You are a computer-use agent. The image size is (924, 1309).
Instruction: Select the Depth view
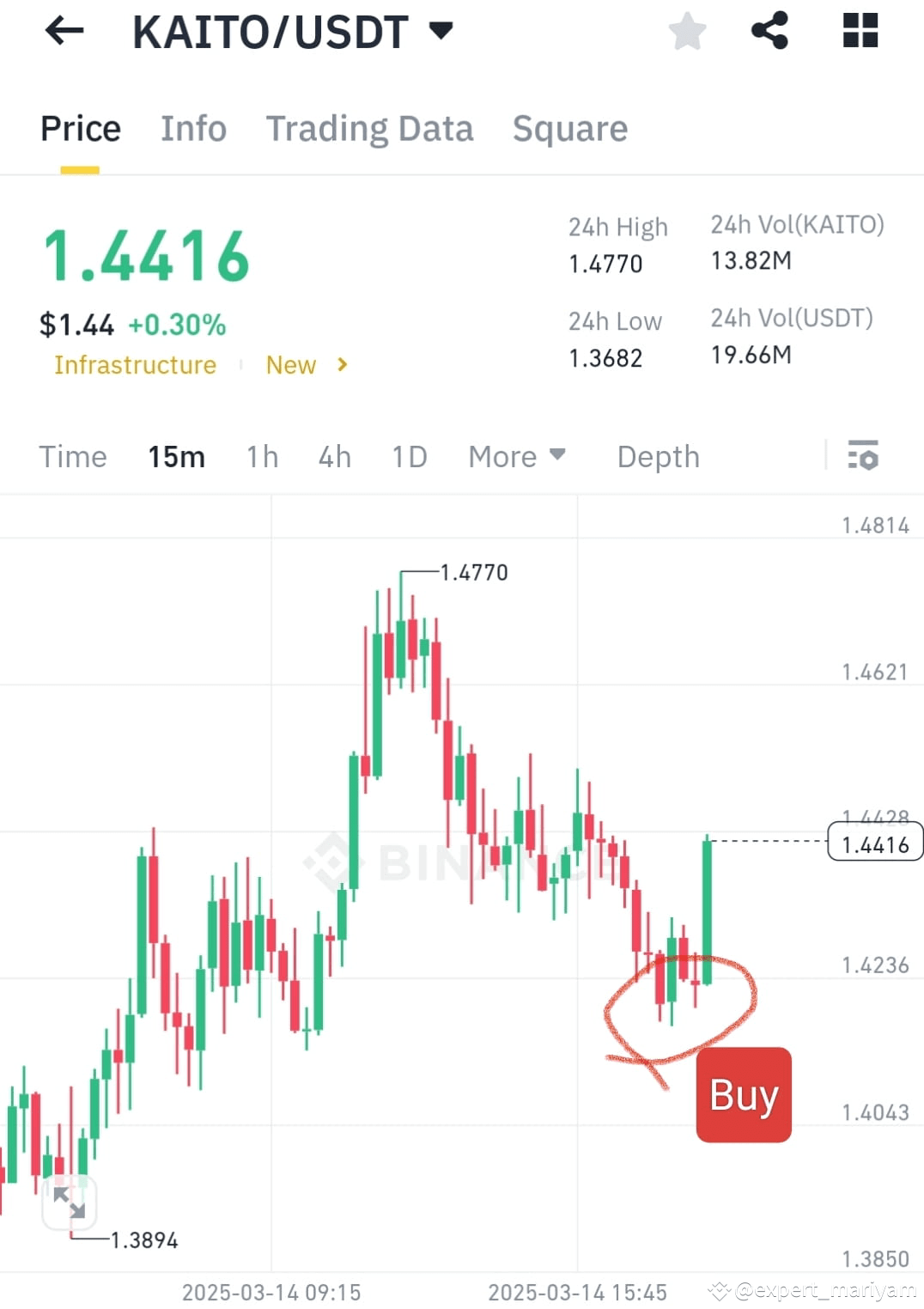658,456
